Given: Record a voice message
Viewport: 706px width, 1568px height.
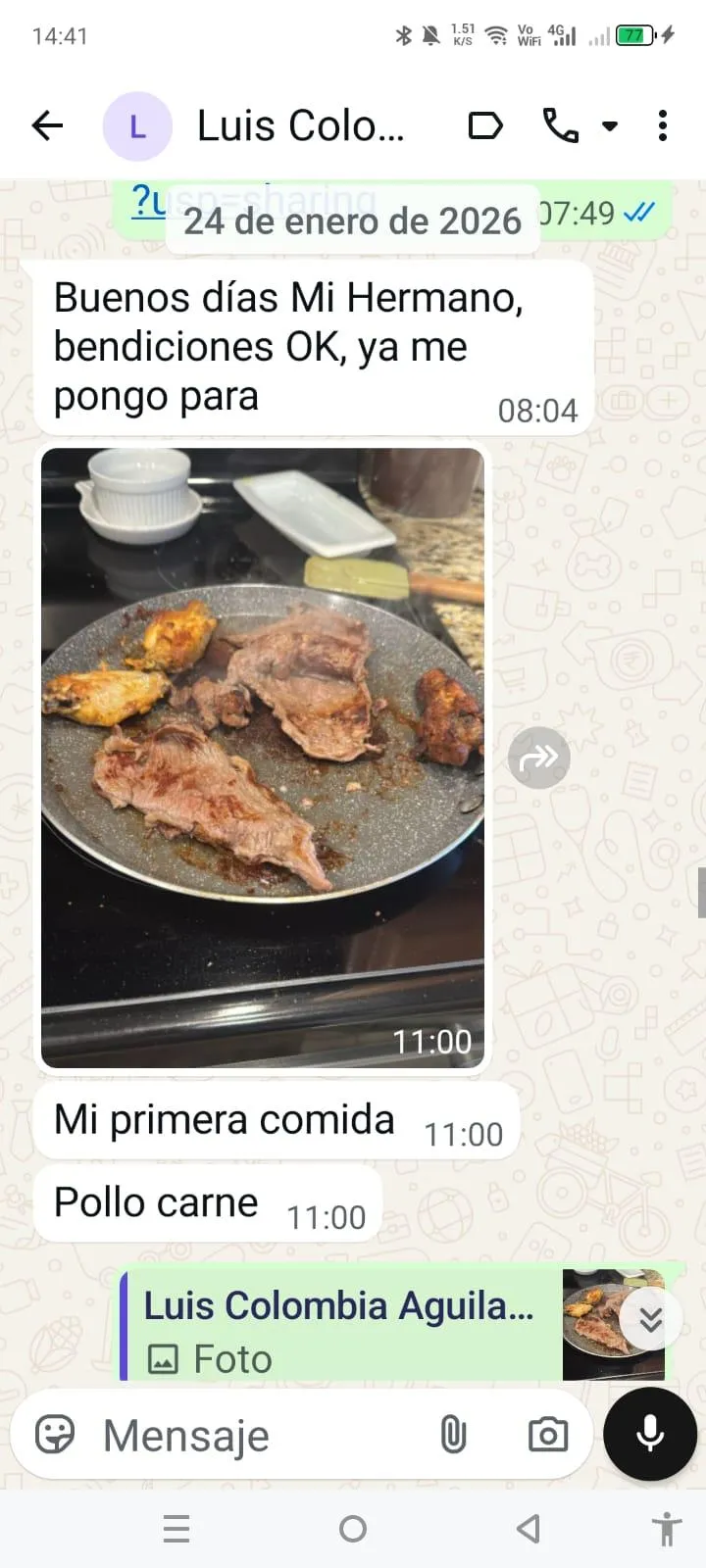Looking at the screenshot, I should [x=650, y=1434].
